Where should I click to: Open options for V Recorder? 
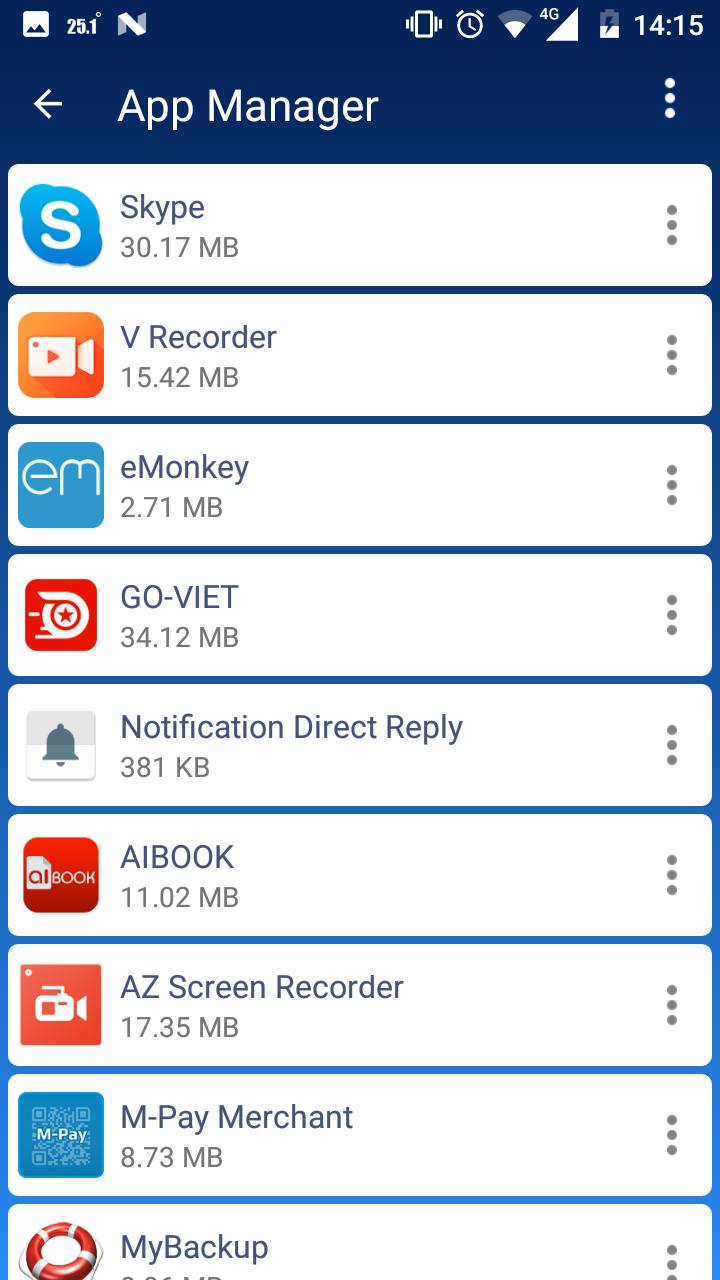coord(672,355)
